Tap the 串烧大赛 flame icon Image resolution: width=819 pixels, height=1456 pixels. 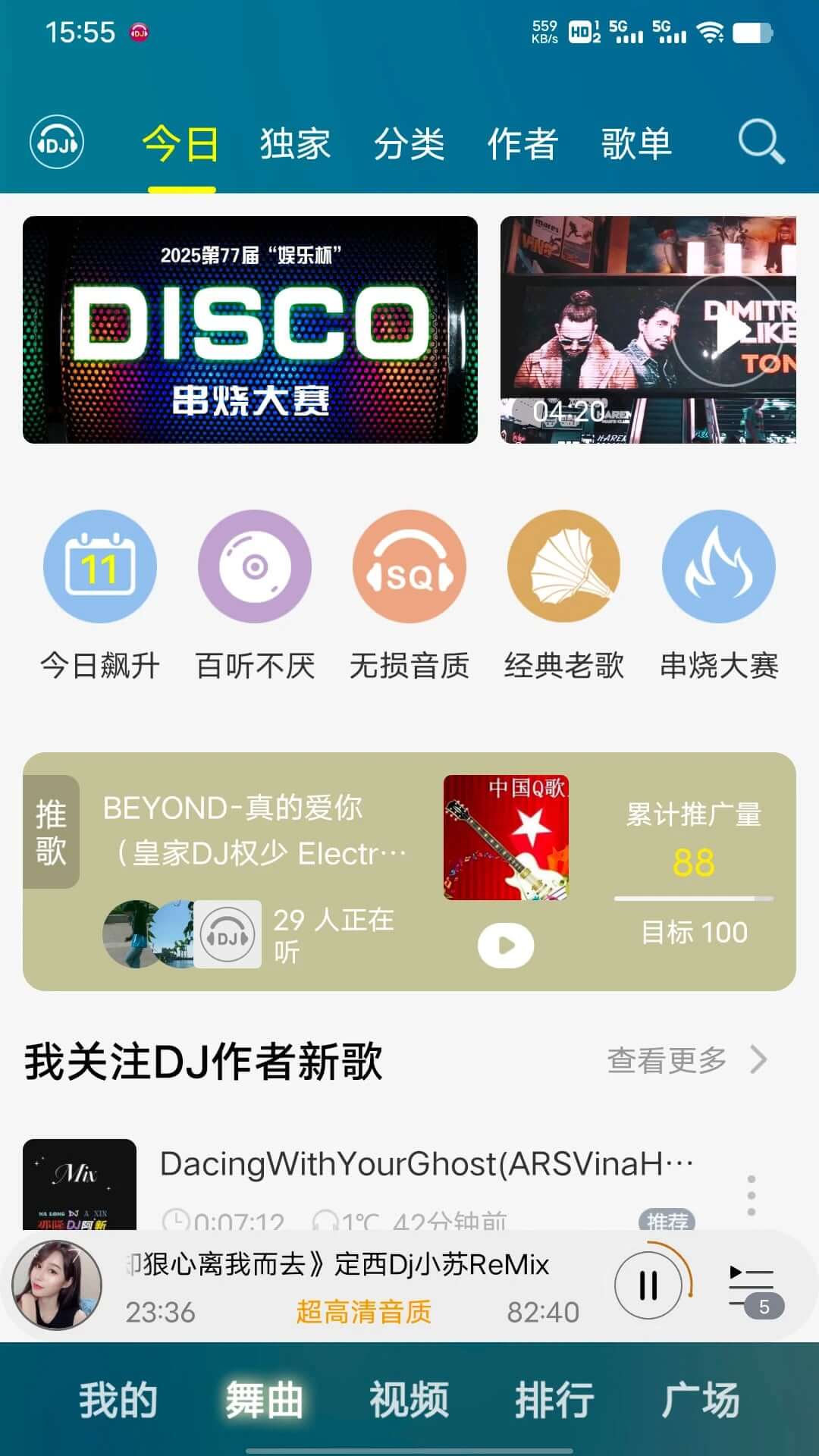pos(719,565)
